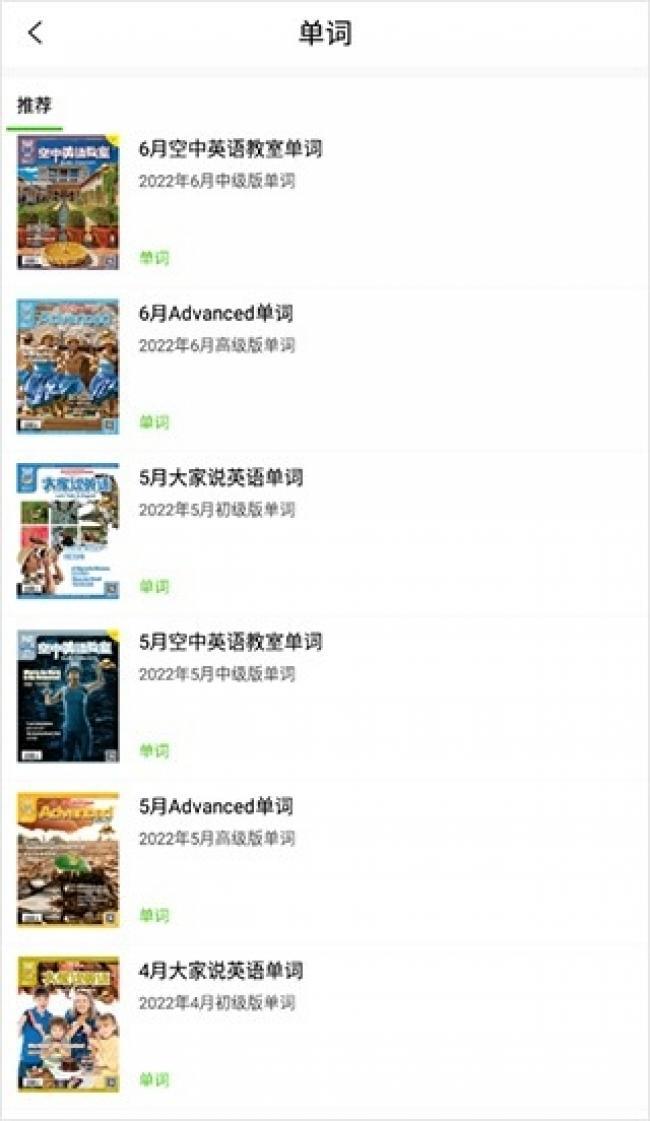Viewport: 650px width, 1121px height.
Task: Open 5月空中英语教室单词 word list
Action: coord(325,696)
